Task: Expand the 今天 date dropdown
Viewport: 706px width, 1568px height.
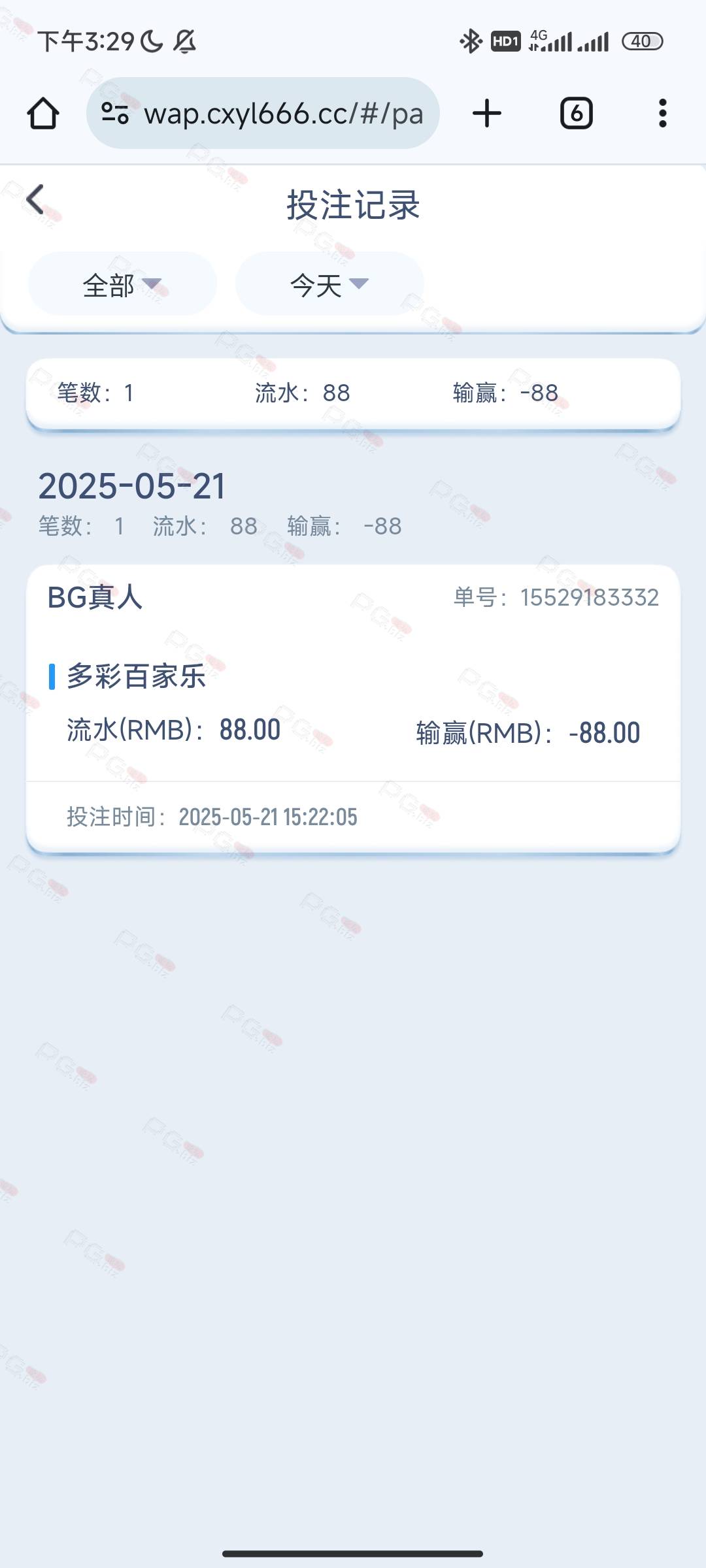Action: 329,284
